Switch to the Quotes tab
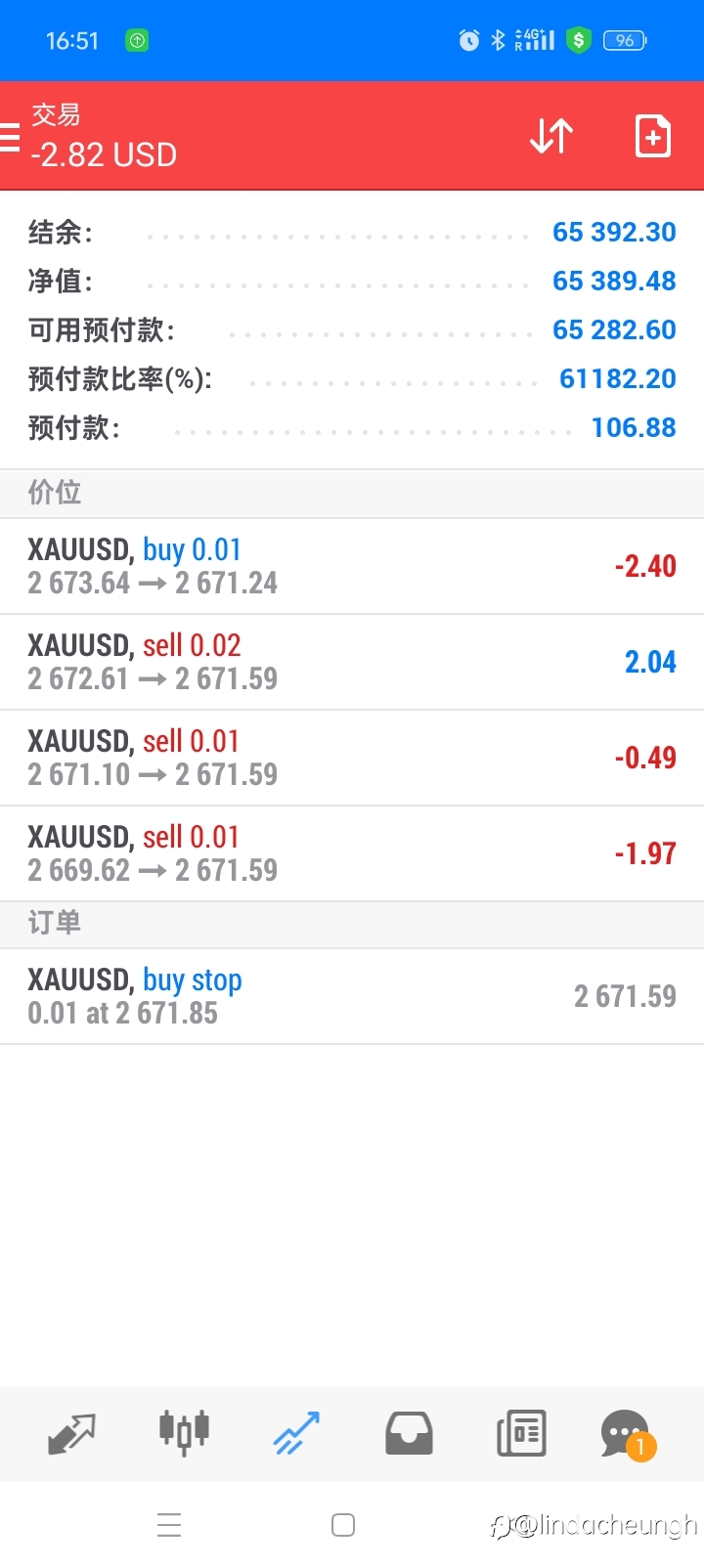 [x=71, y=1434]
